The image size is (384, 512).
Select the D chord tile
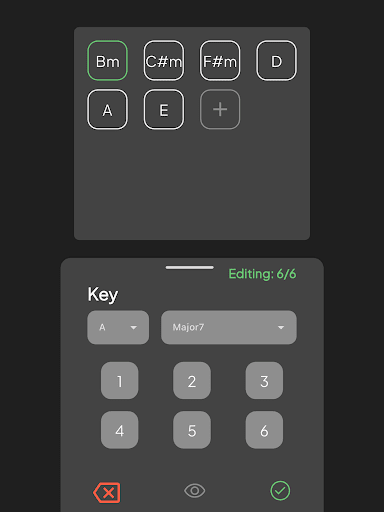[276, 61]
